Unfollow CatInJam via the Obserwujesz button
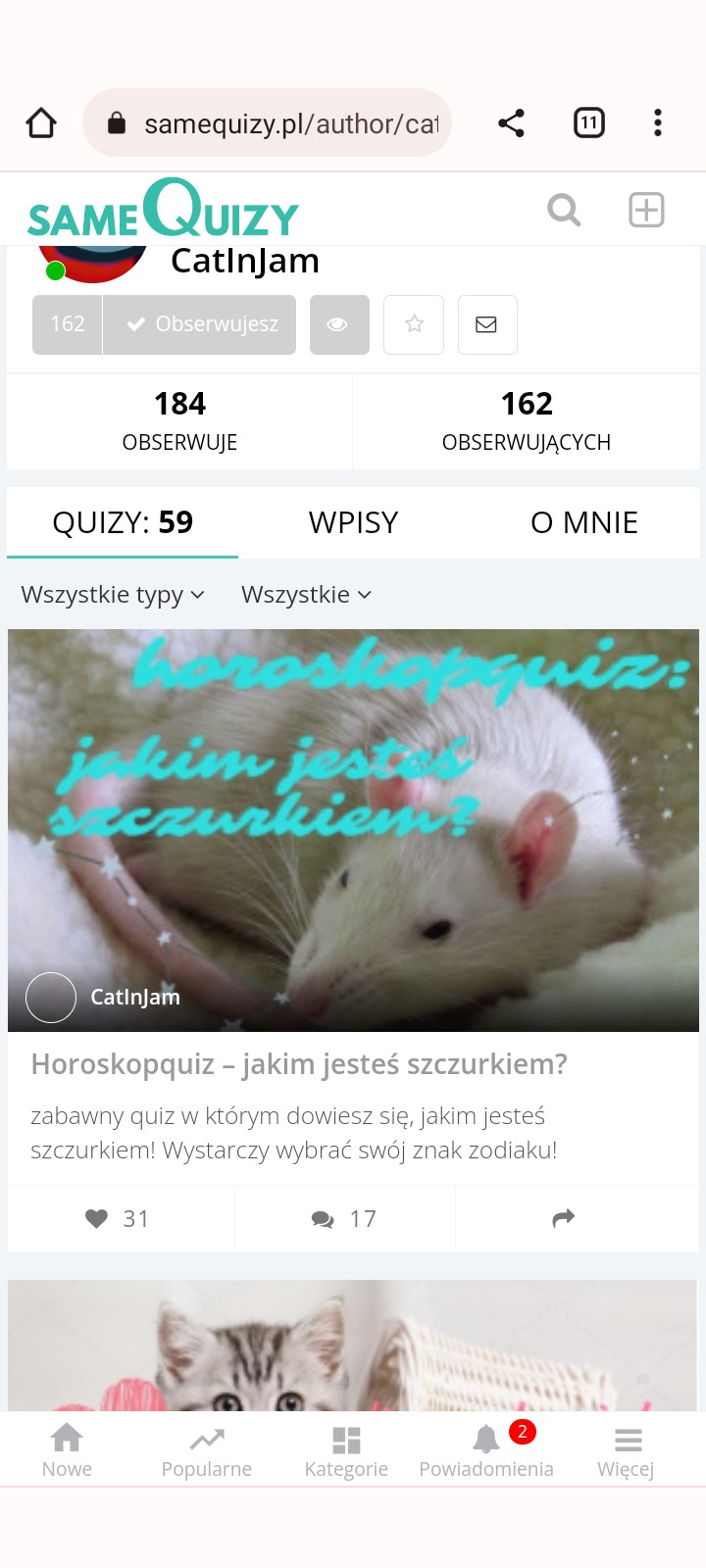Viewport: 706px width, 1568px height. pos(200,324)
